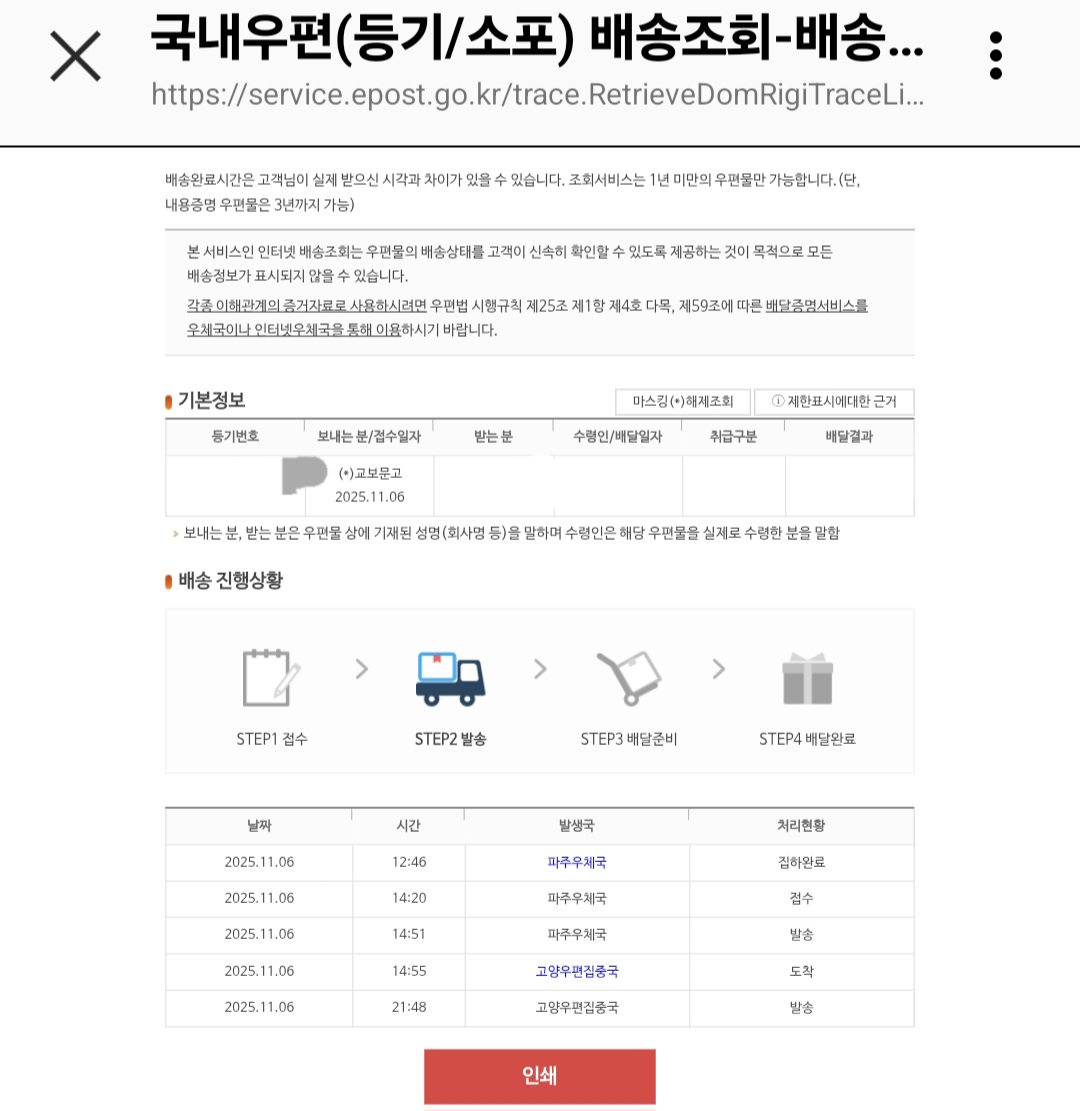Open the underlined 배달증명서비스 notice link

816,306
